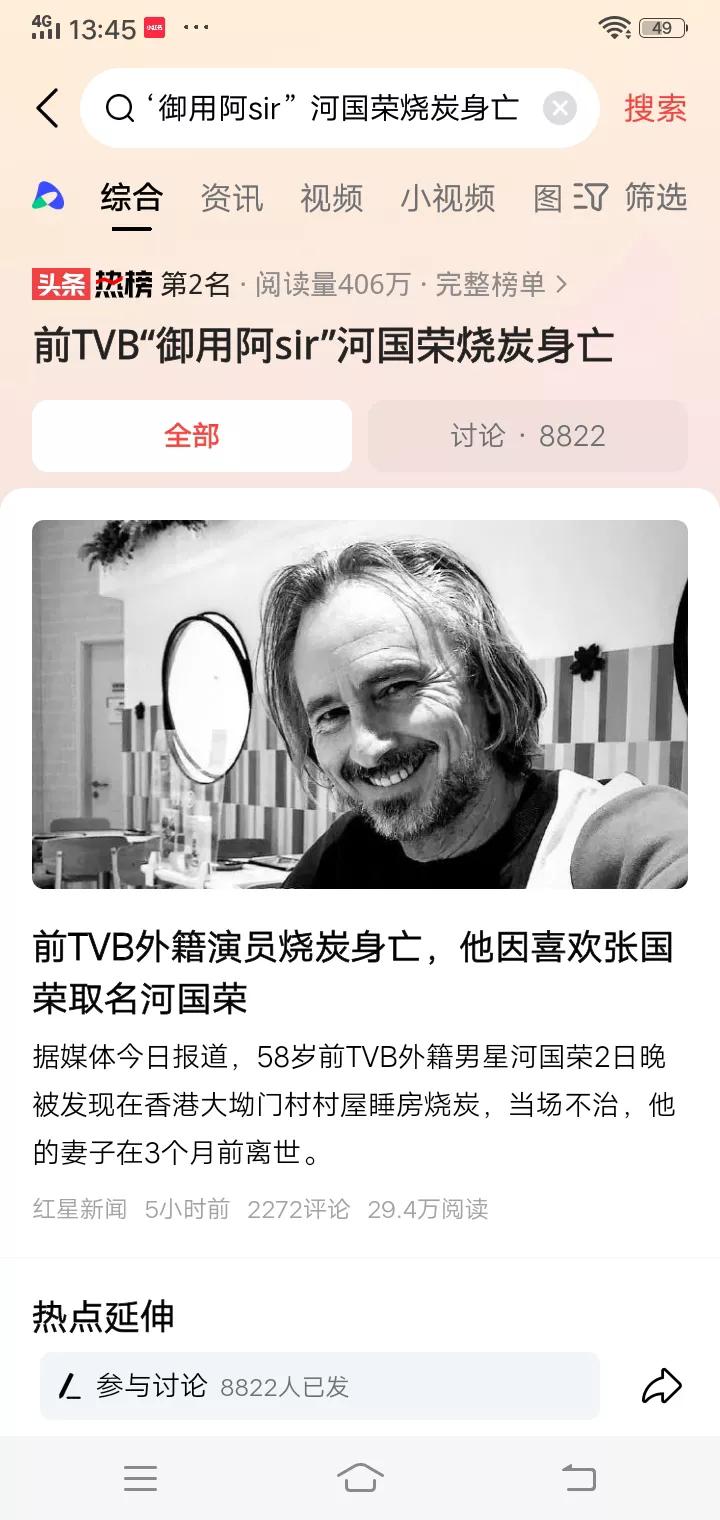
Task: Switch to the 视频 tab
Action: (x=330, y=198)
